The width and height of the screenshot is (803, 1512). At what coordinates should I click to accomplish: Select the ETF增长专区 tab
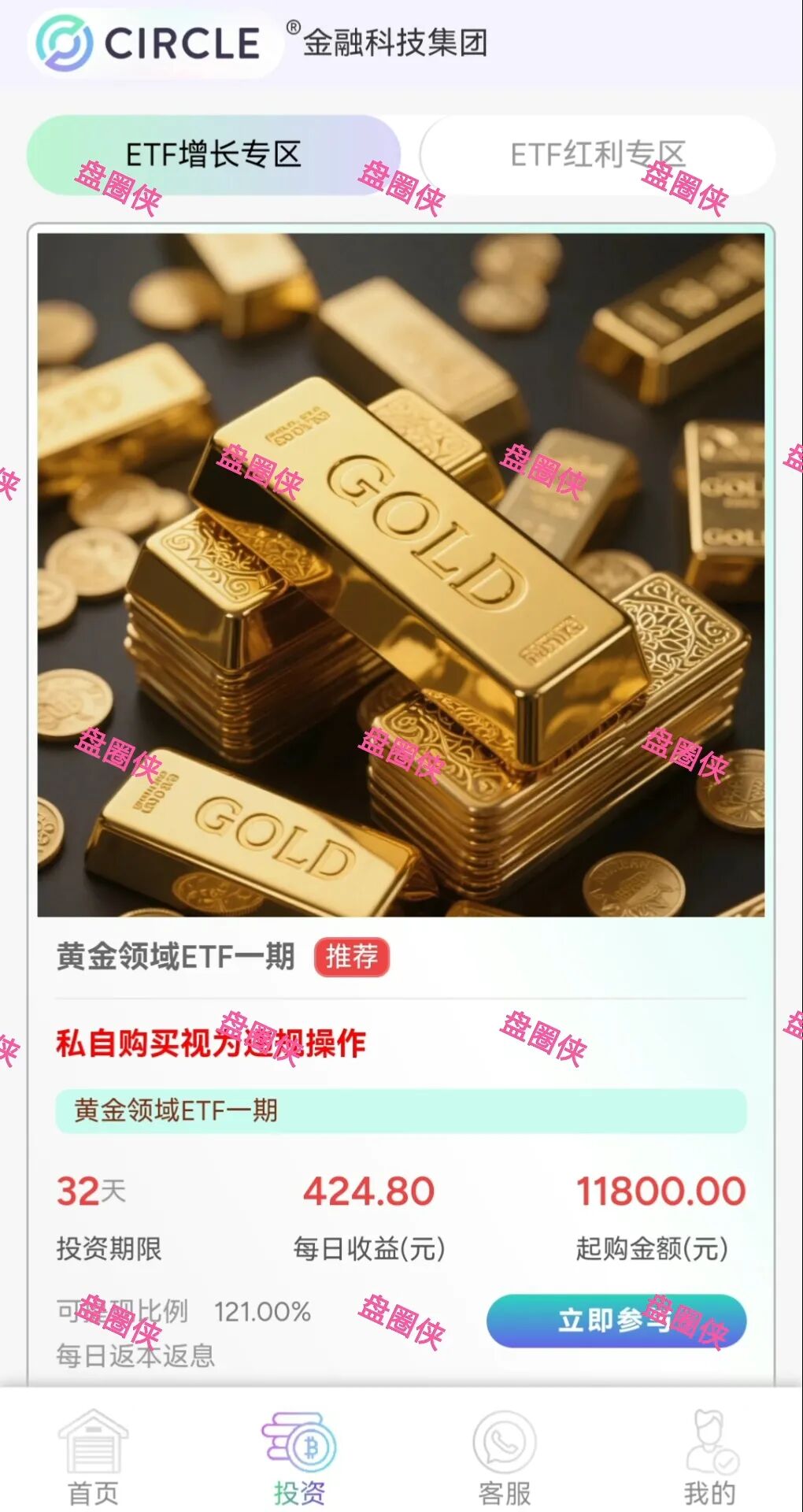[x=213, y=155]
